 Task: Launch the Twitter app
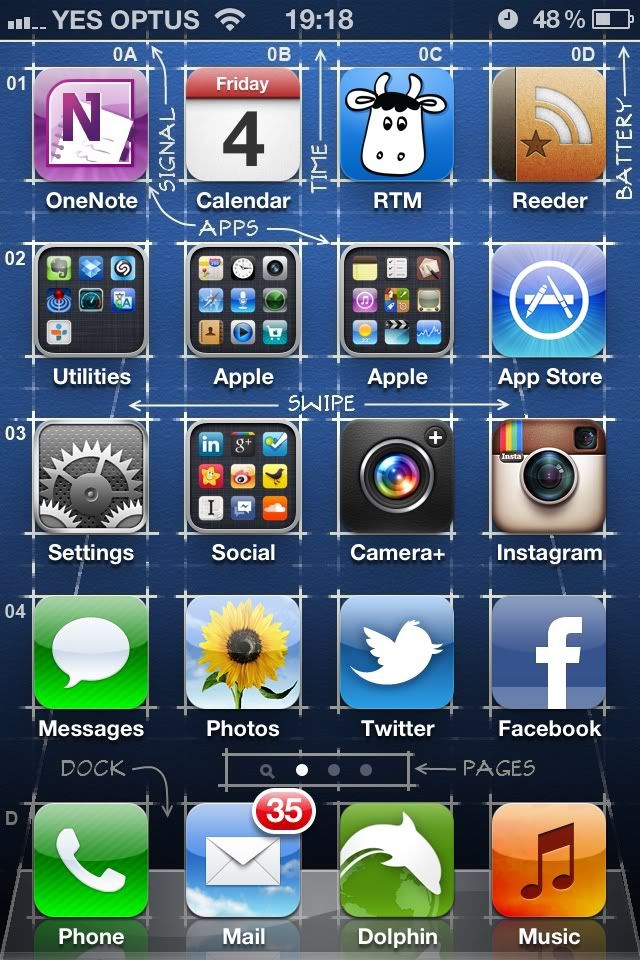coord(397,653)
